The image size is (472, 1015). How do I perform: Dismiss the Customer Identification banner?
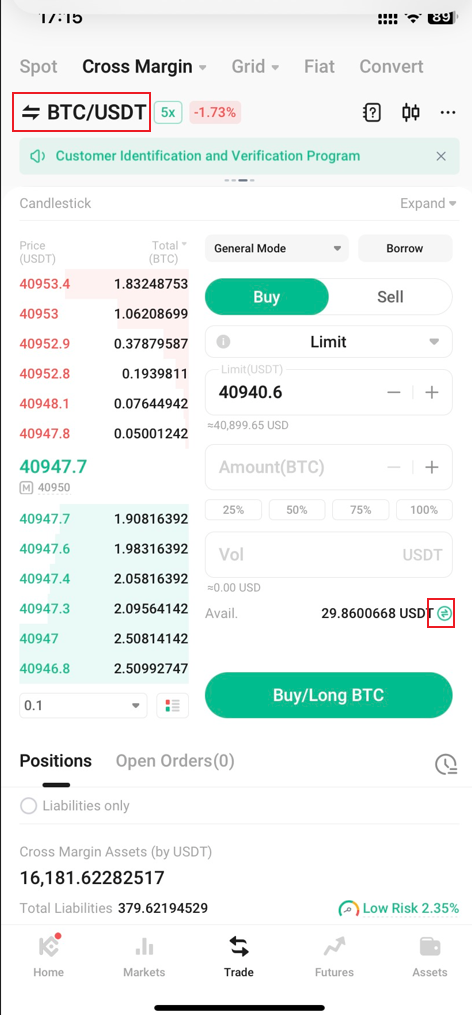click(441, 156)
